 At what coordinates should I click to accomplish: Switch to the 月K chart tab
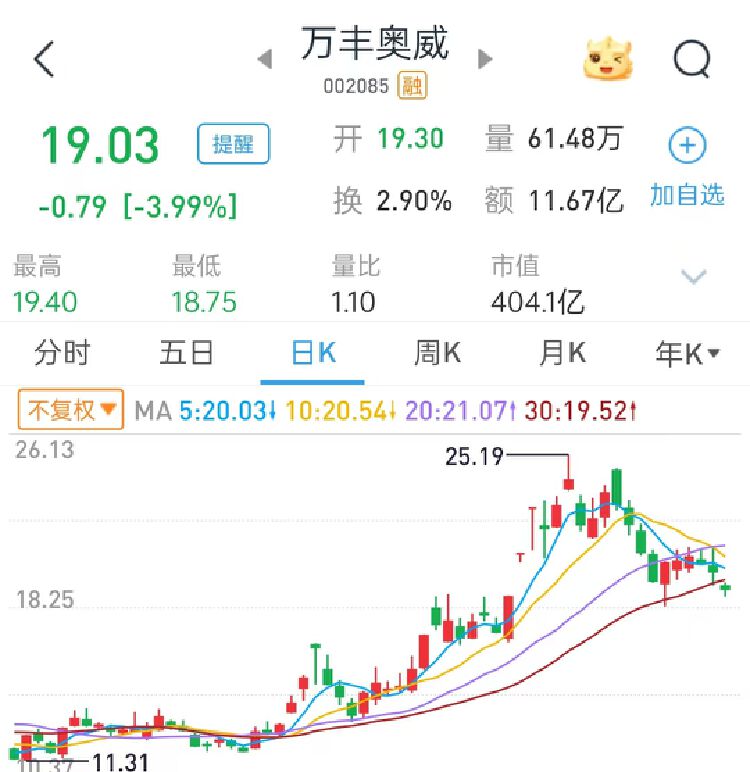(x=562, y=353)
